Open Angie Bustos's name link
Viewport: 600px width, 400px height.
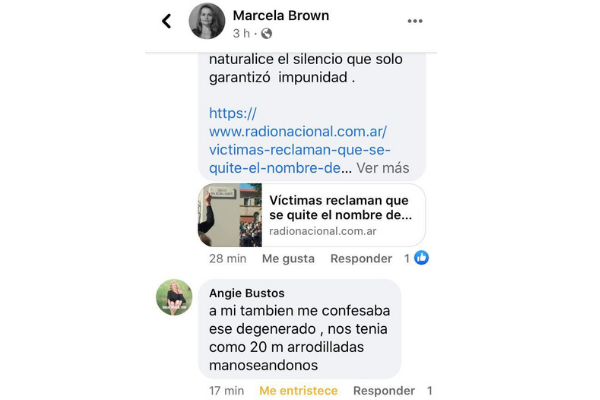point(246,293)
